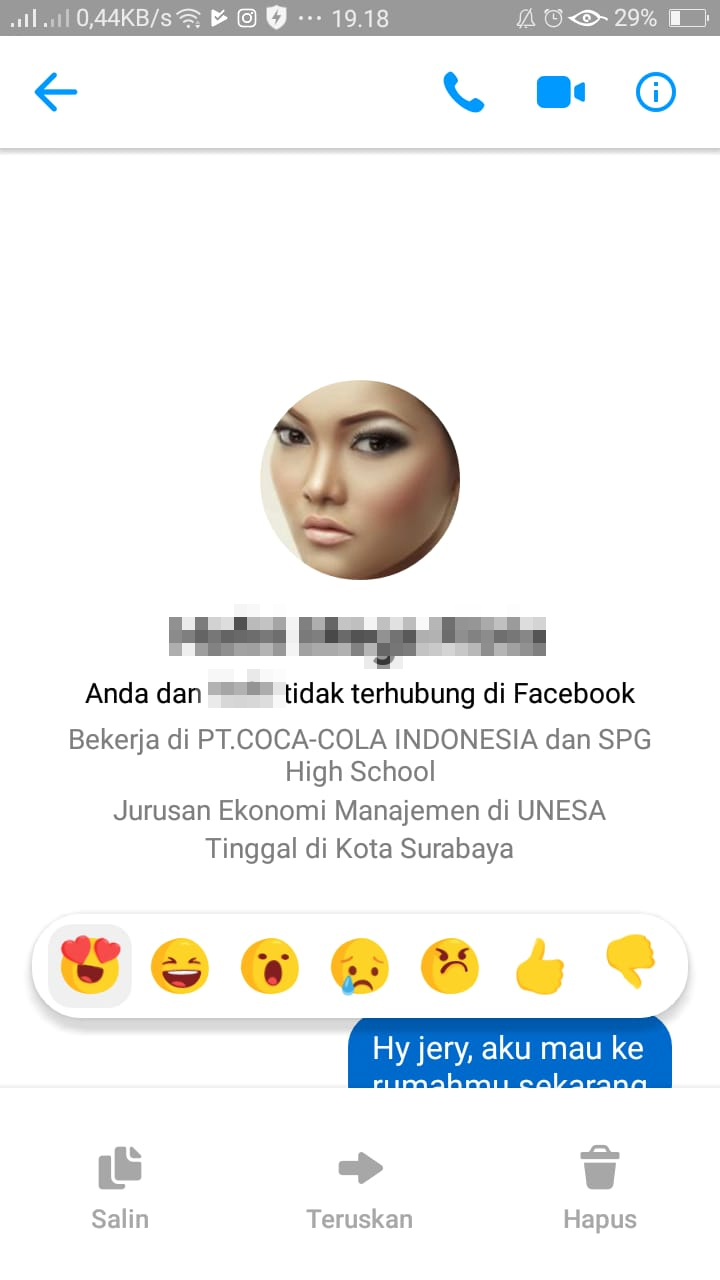
Task: React with thumbs down
Action: pyautogui.click(x=630, y=962)
